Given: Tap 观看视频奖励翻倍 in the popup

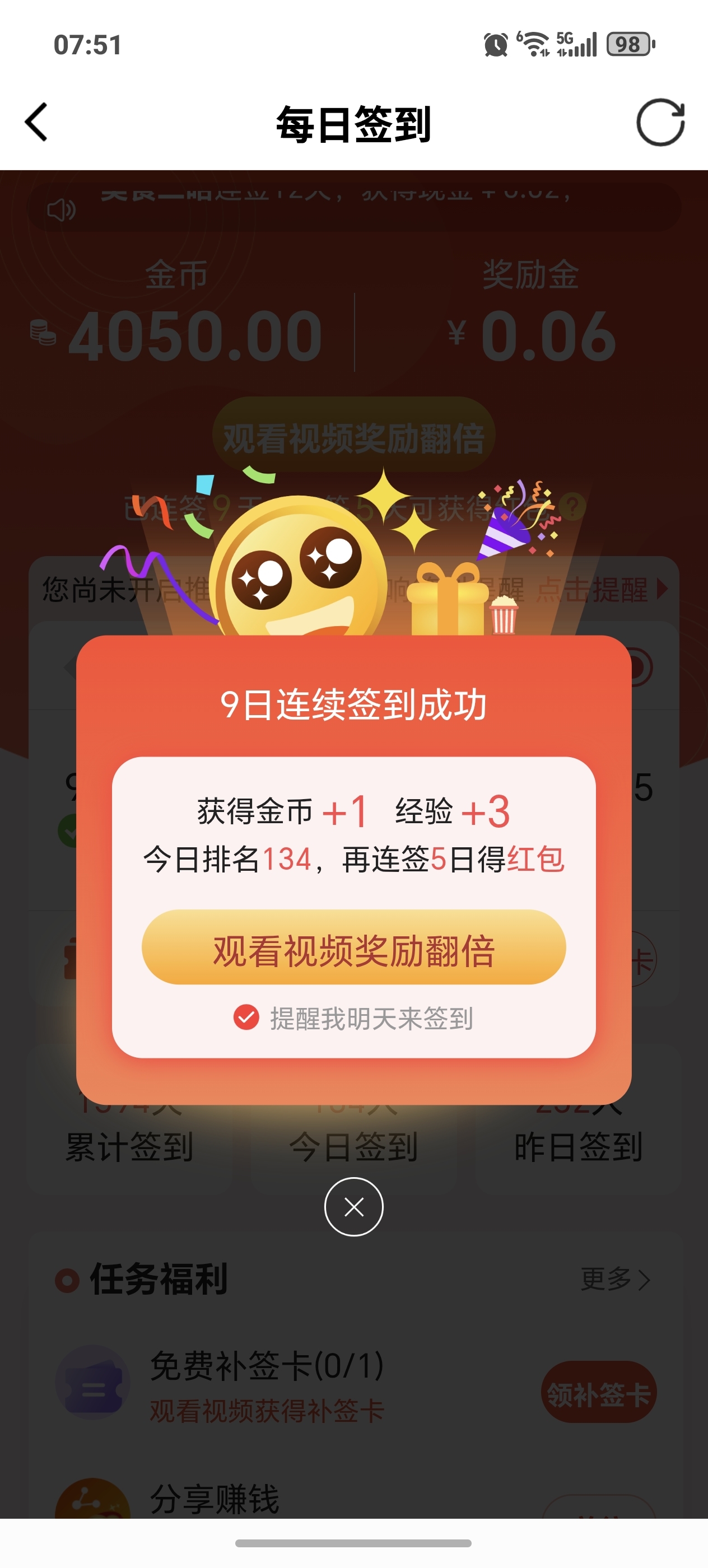Looking at the screenshot, I should point(353,948).
